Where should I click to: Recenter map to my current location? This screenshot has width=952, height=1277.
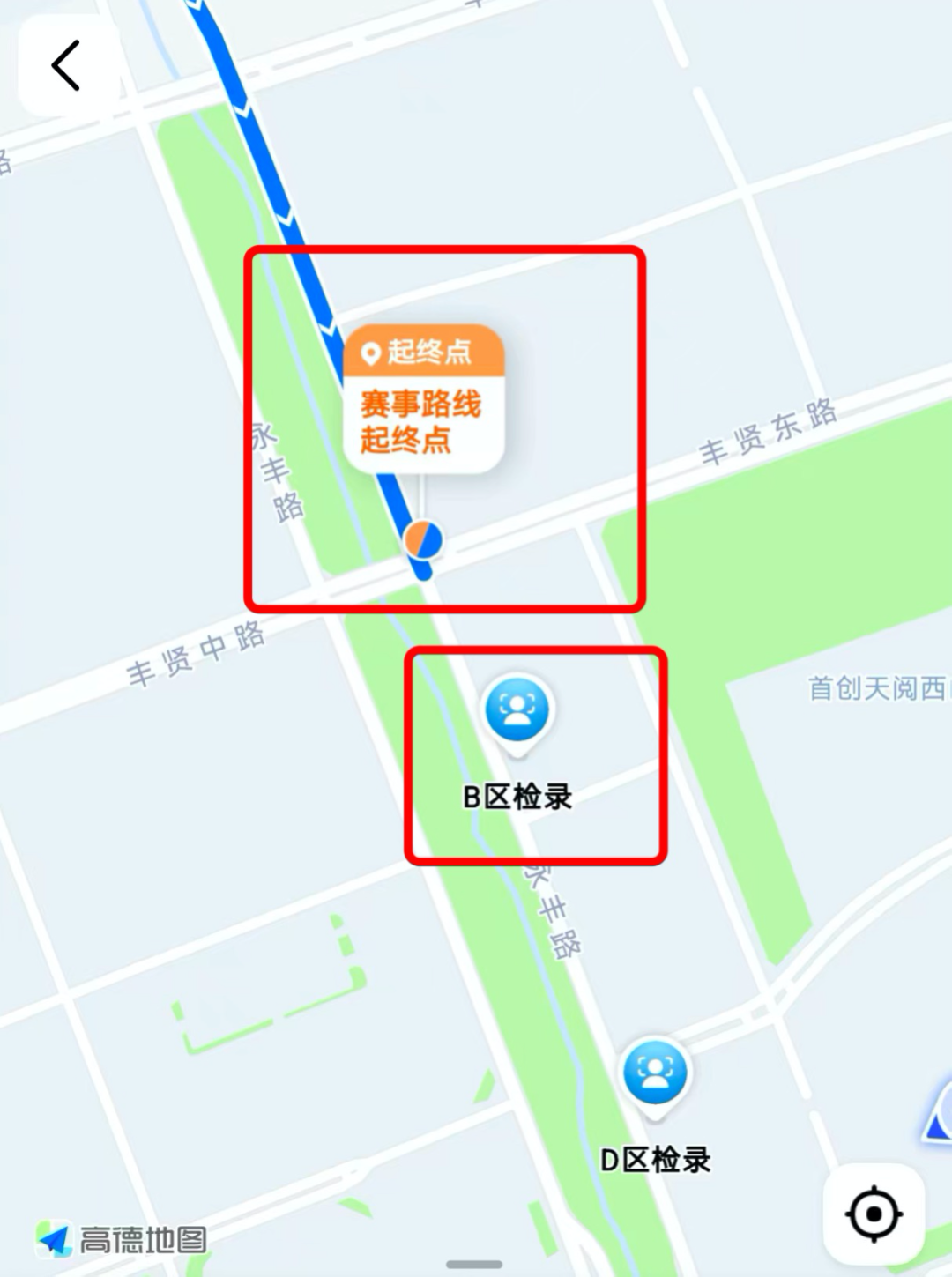tap(873, 1214)
